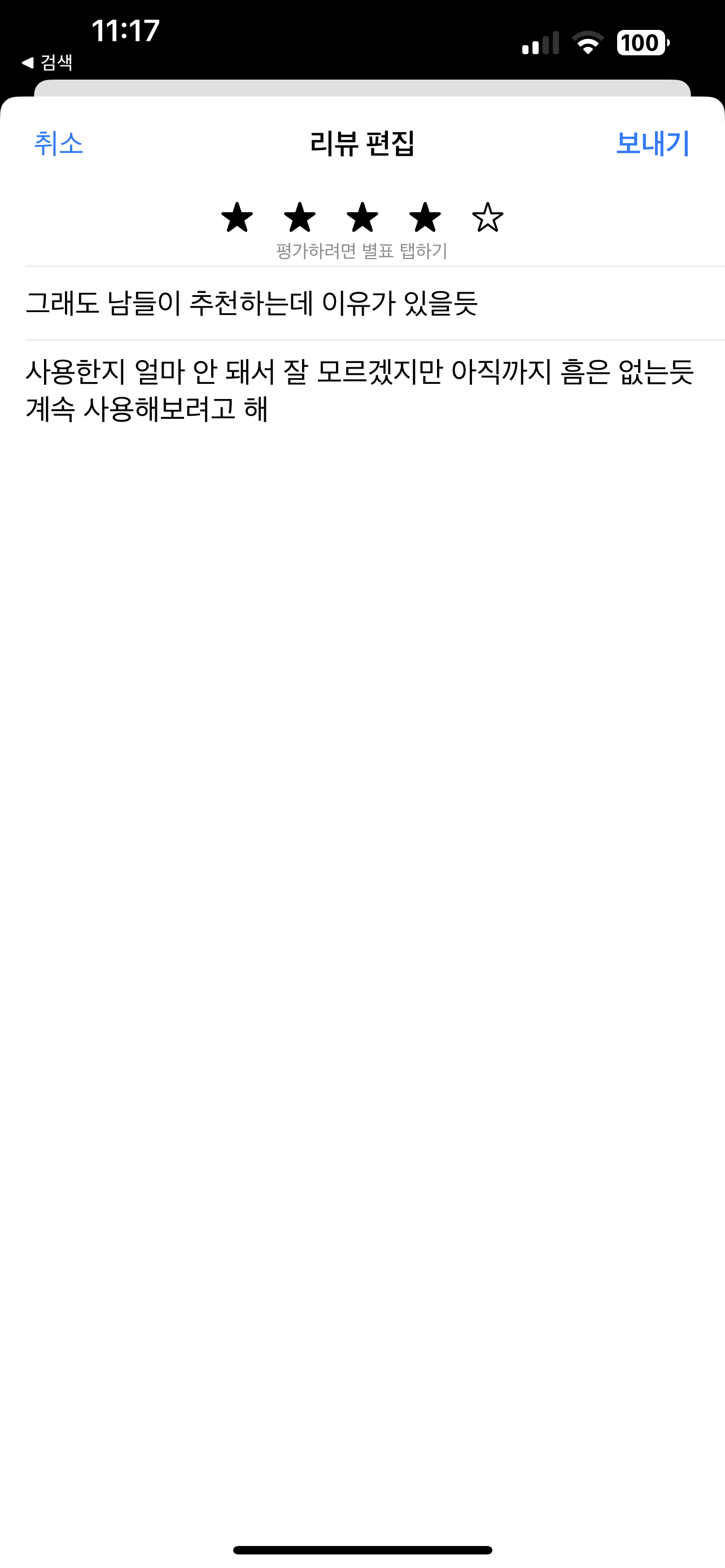This screenshot has width=725, height=1568.
Task: Give five stars by tapping the empty star
Action: 488,217
